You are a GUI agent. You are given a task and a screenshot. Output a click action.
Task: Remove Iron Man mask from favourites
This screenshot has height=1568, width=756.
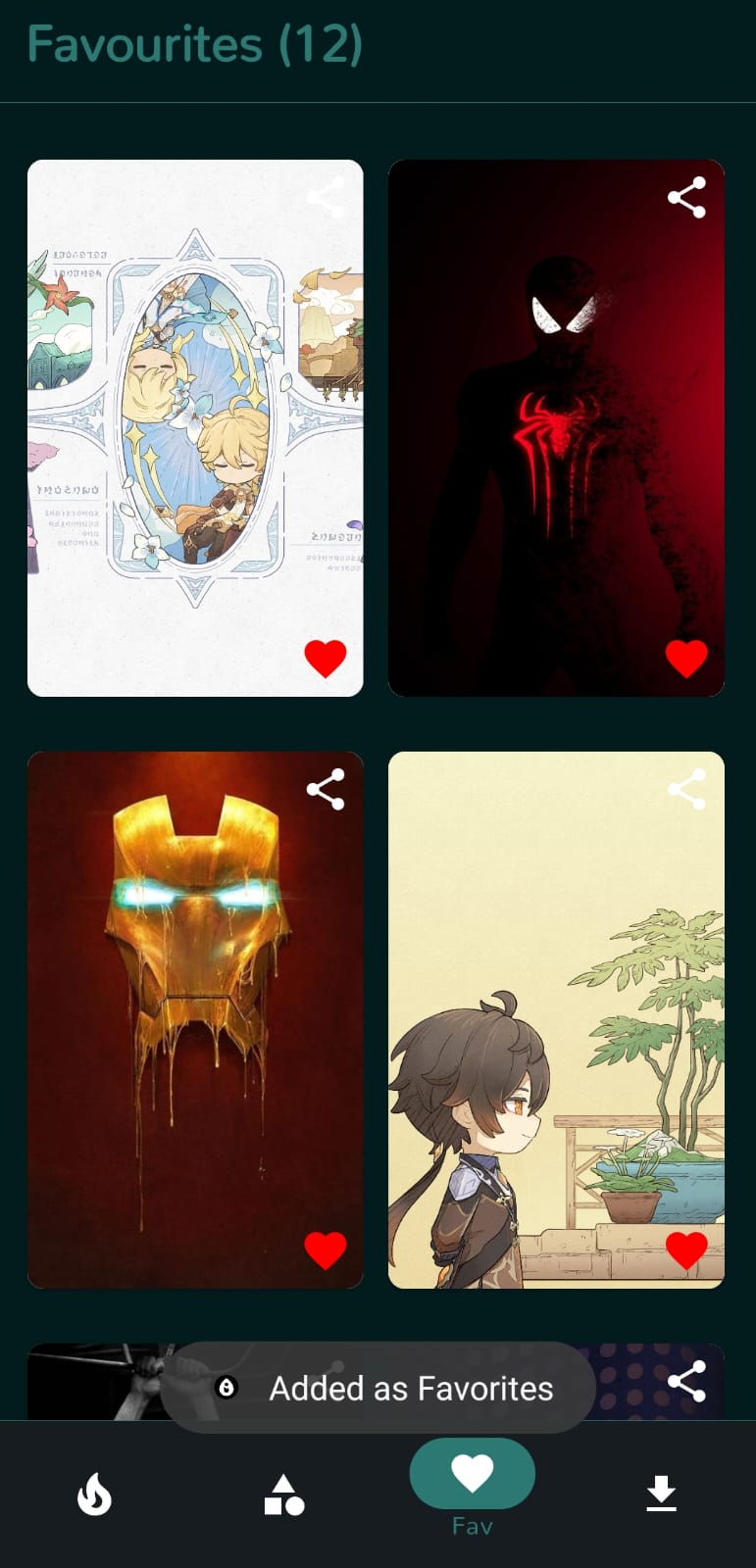click(326, 1250)
